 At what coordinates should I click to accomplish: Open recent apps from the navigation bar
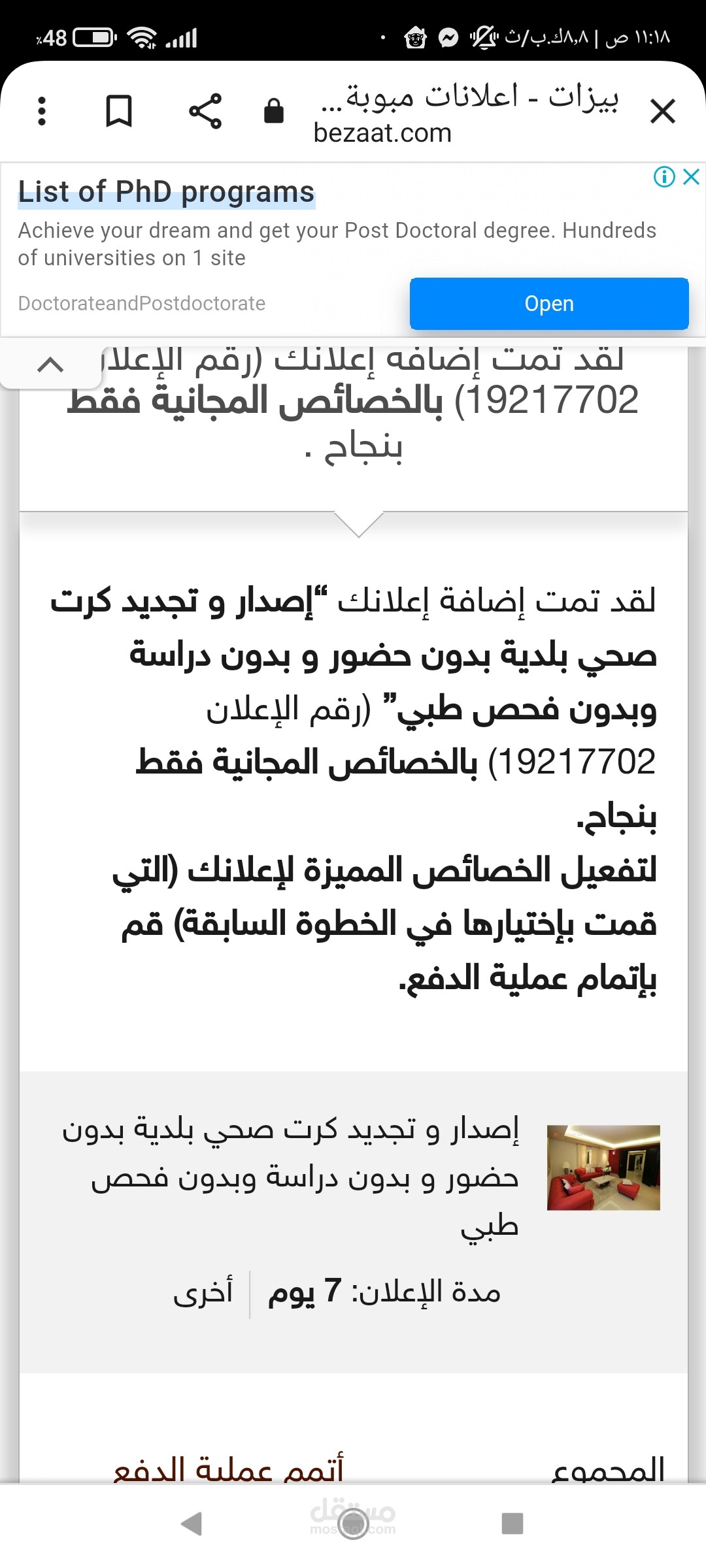coord(513,1523)
